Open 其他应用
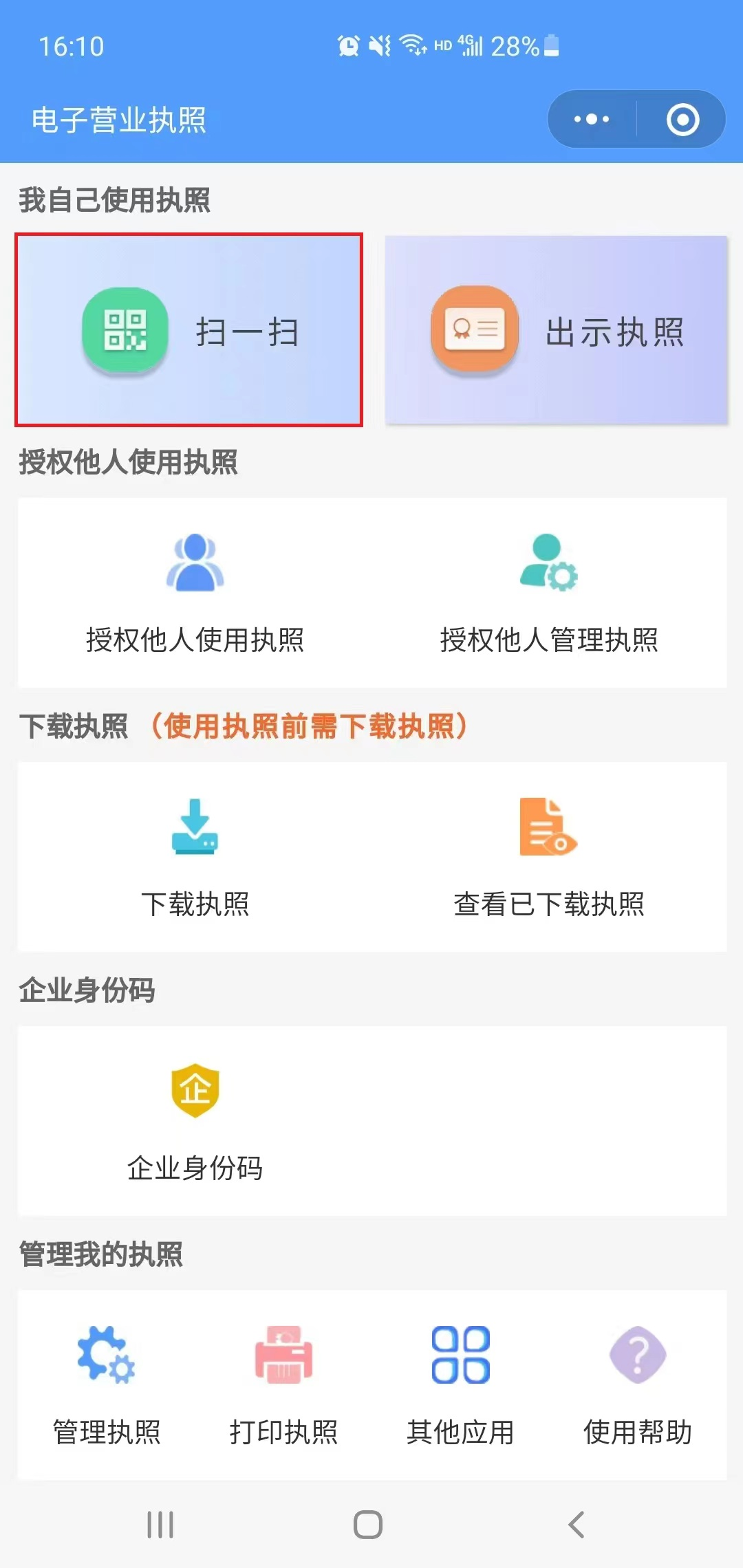Screen dimensions: 743x1568 point(460,1385)
